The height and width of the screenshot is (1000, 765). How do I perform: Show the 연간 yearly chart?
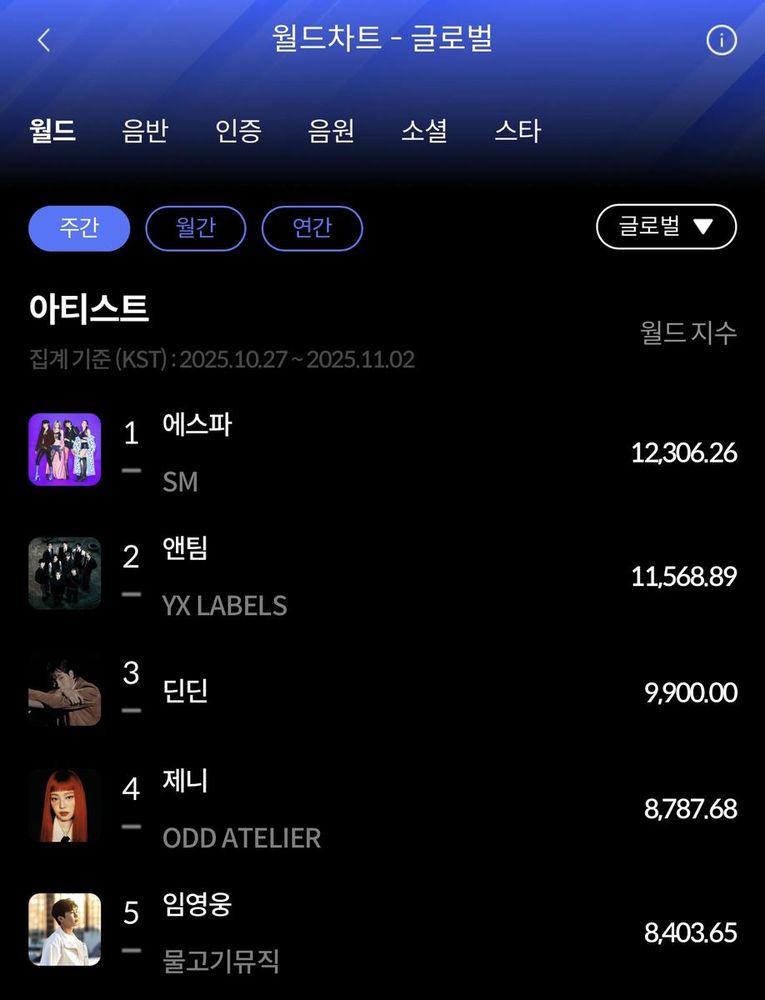(312, 228)
